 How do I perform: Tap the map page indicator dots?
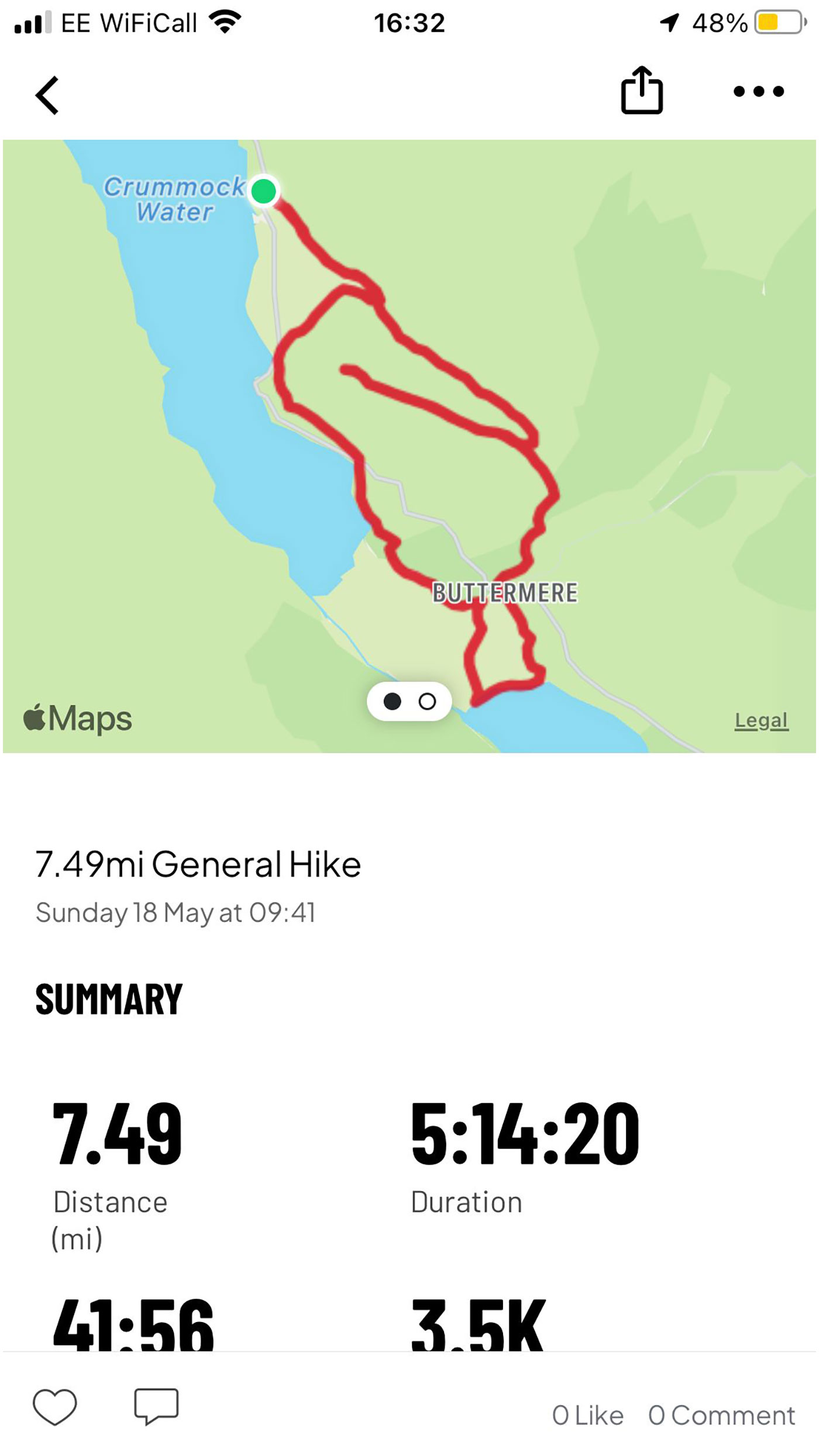click(x=409, y=701)
